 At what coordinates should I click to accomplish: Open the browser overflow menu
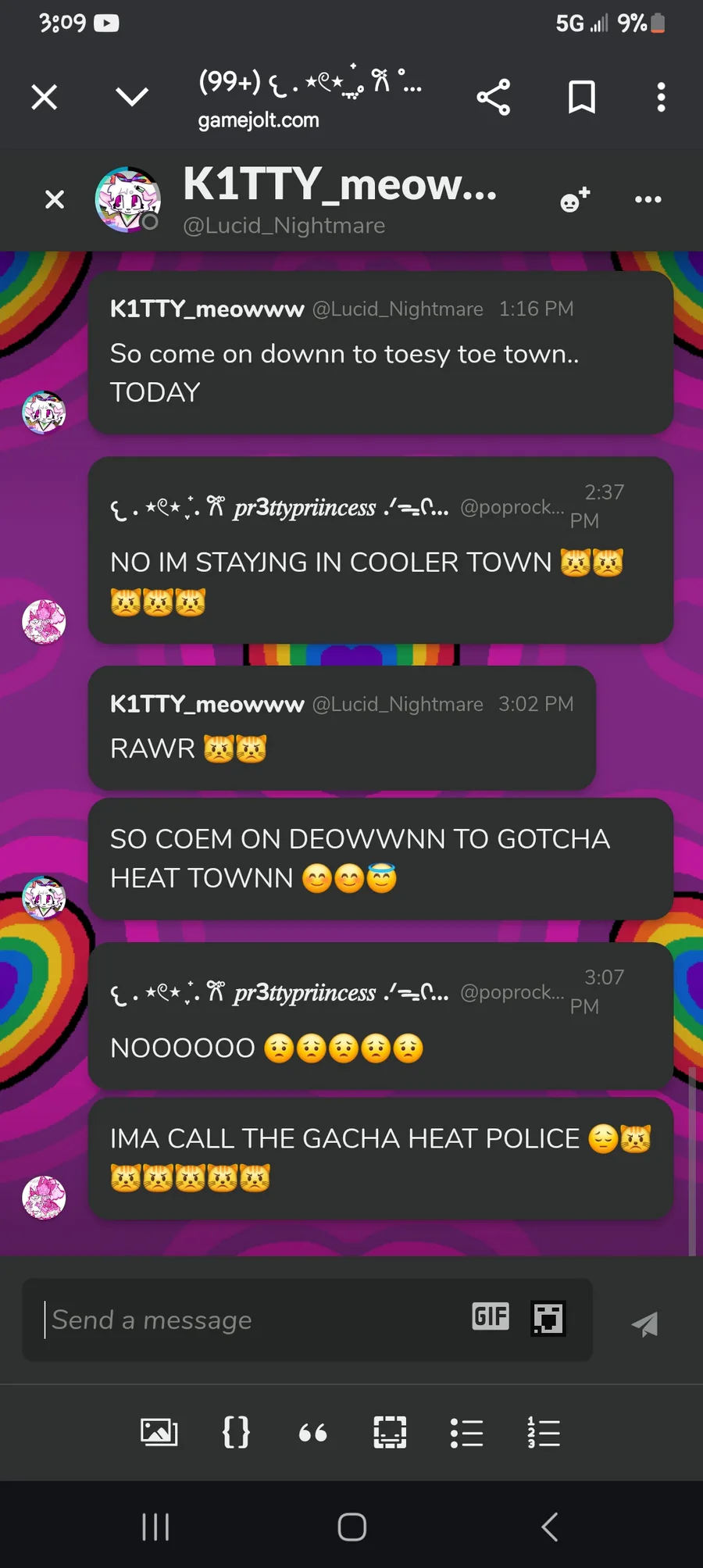[x=661, y=98]
